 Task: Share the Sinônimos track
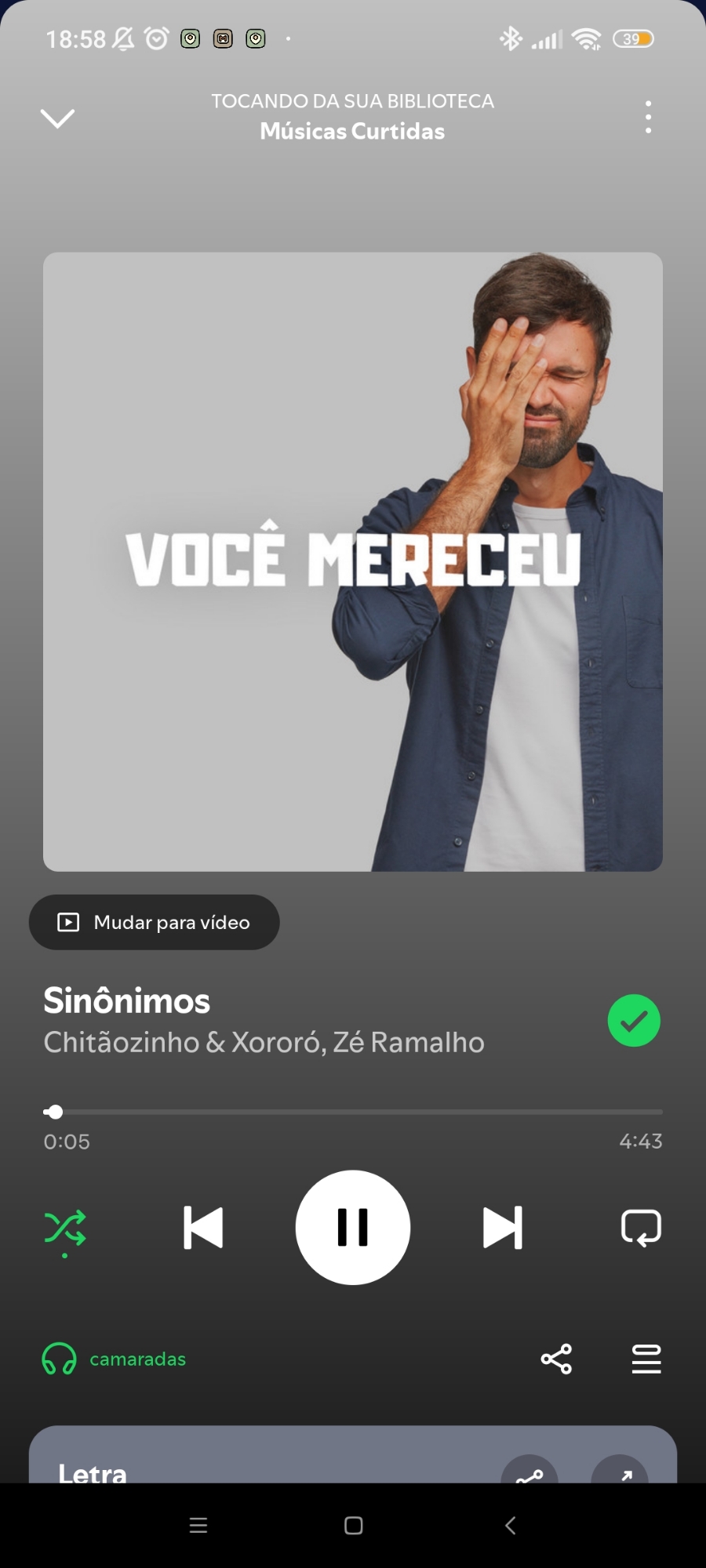[556, 1359]
